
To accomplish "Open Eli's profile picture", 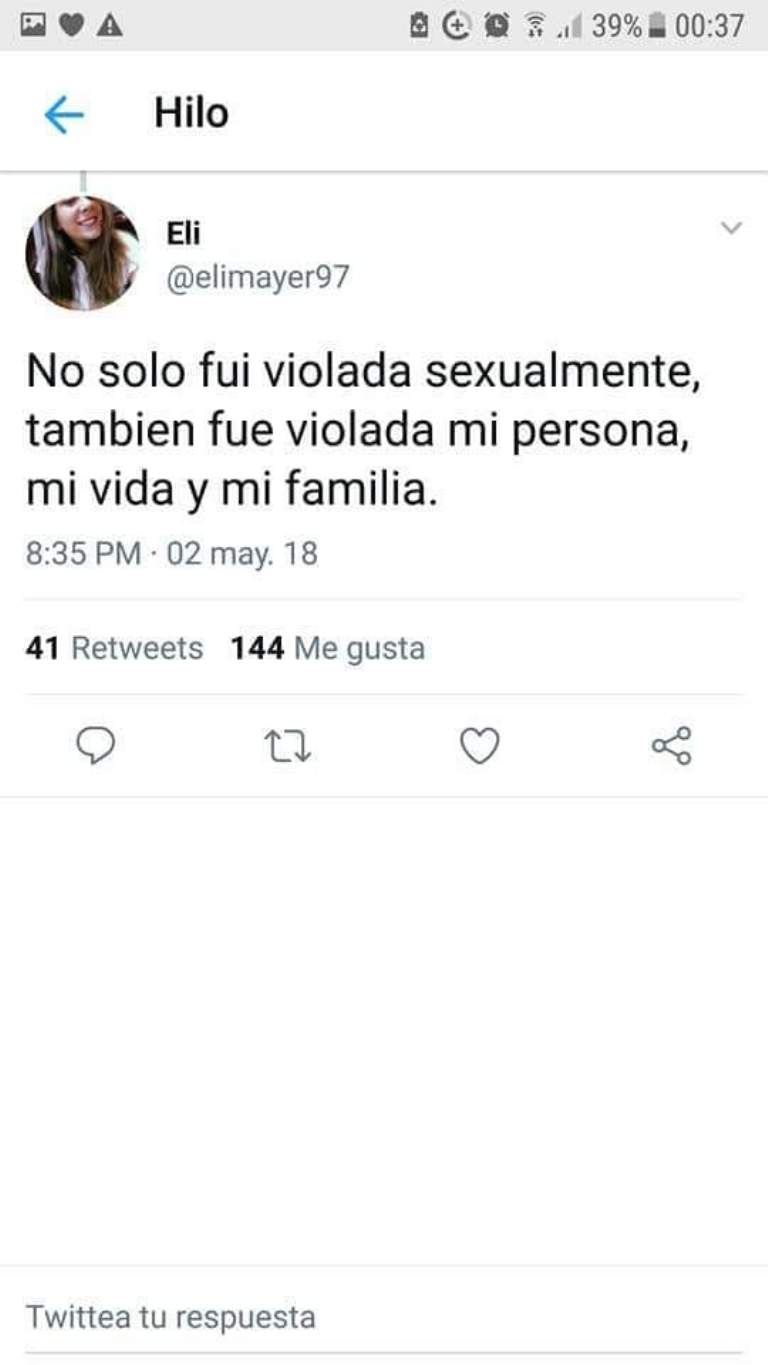I will click(82, 252).
